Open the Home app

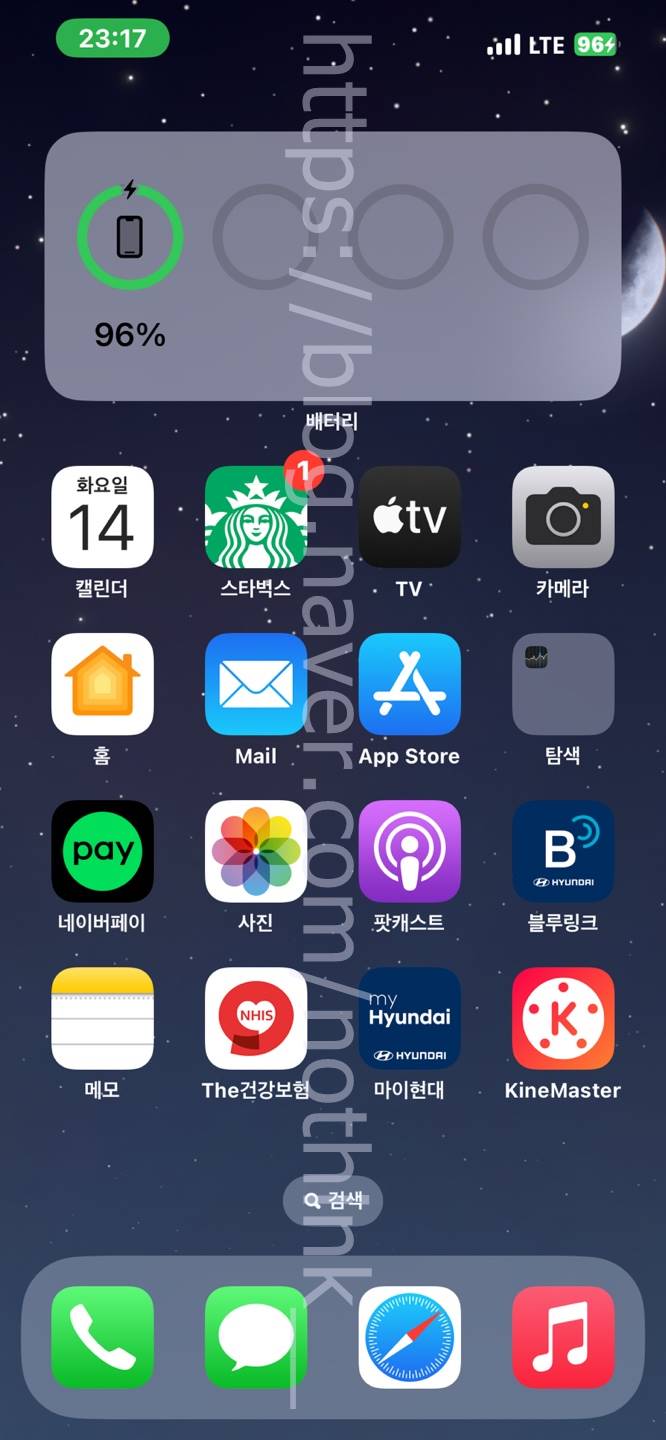[102, 684]
